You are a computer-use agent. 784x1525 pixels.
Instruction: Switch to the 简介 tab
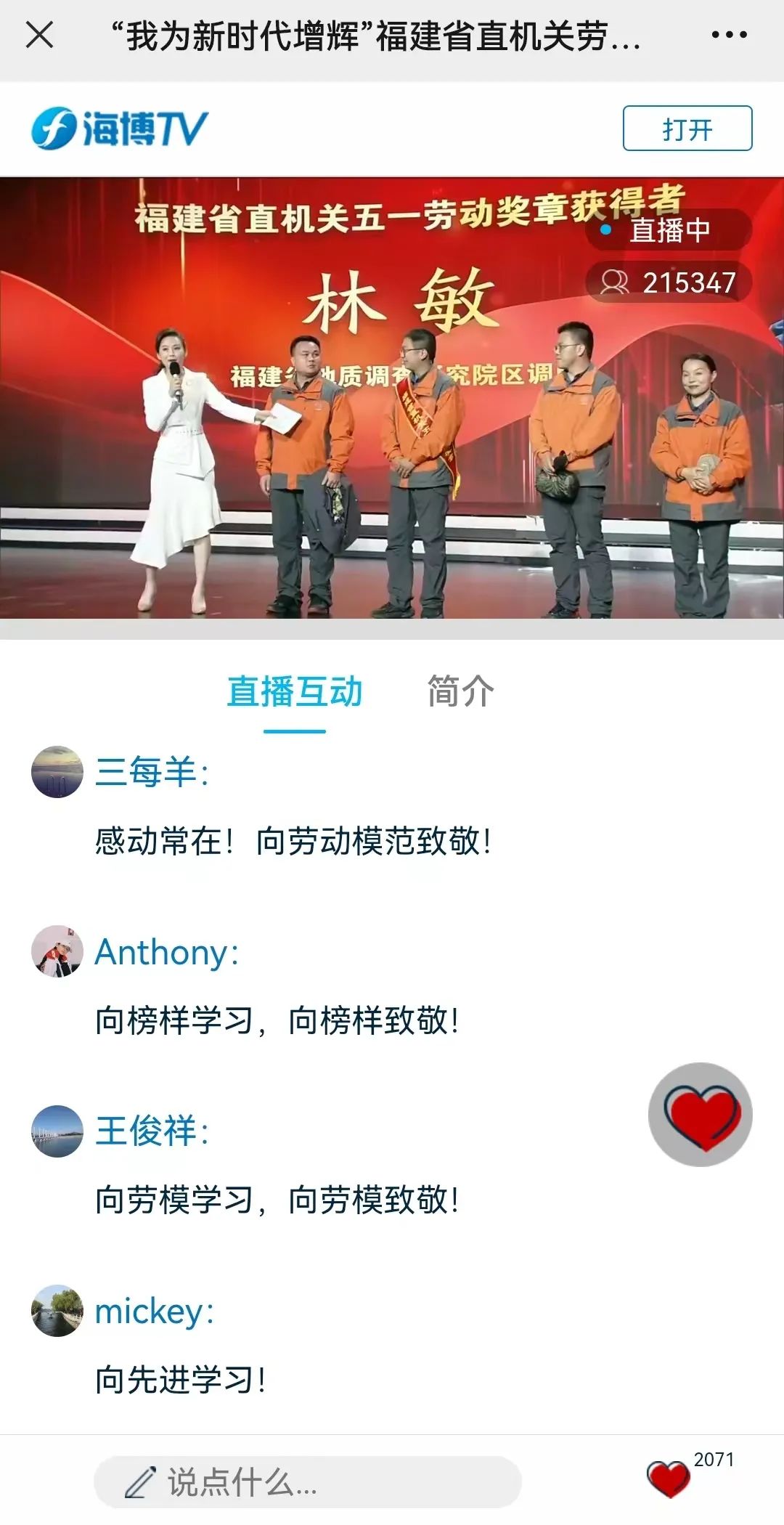[460, 691]
